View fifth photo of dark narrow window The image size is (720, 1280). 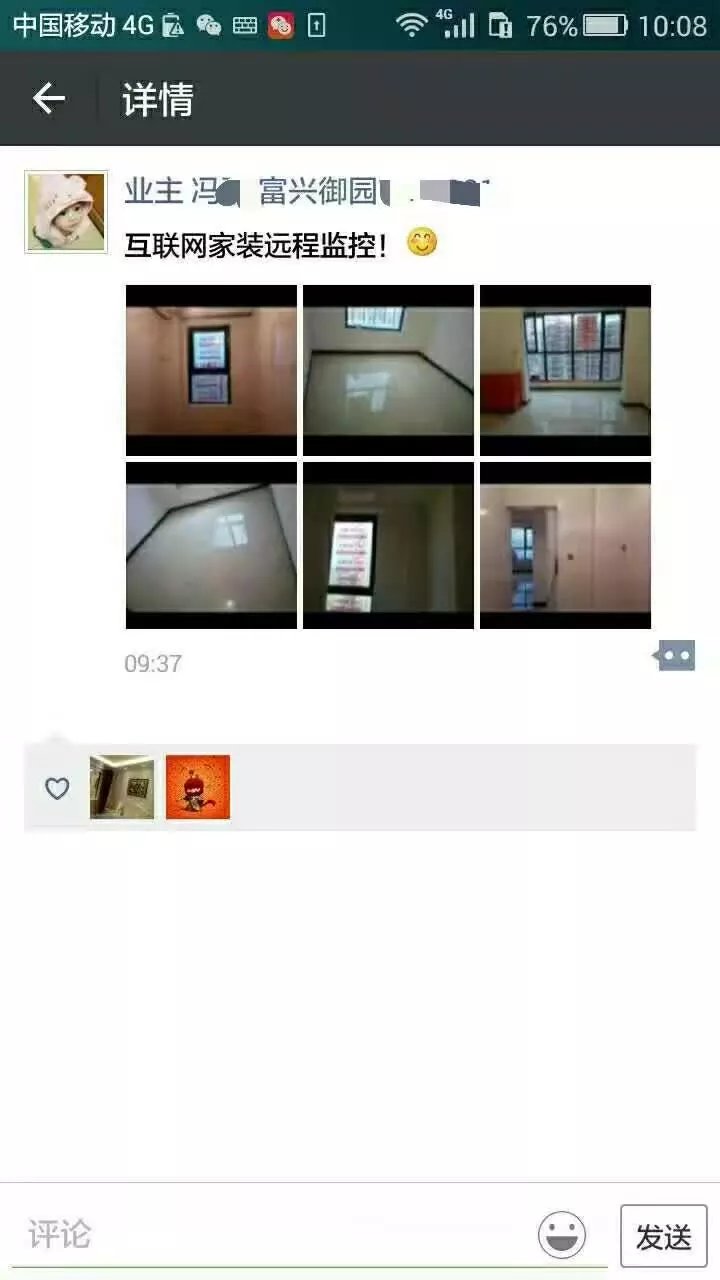tap(388, 545)
